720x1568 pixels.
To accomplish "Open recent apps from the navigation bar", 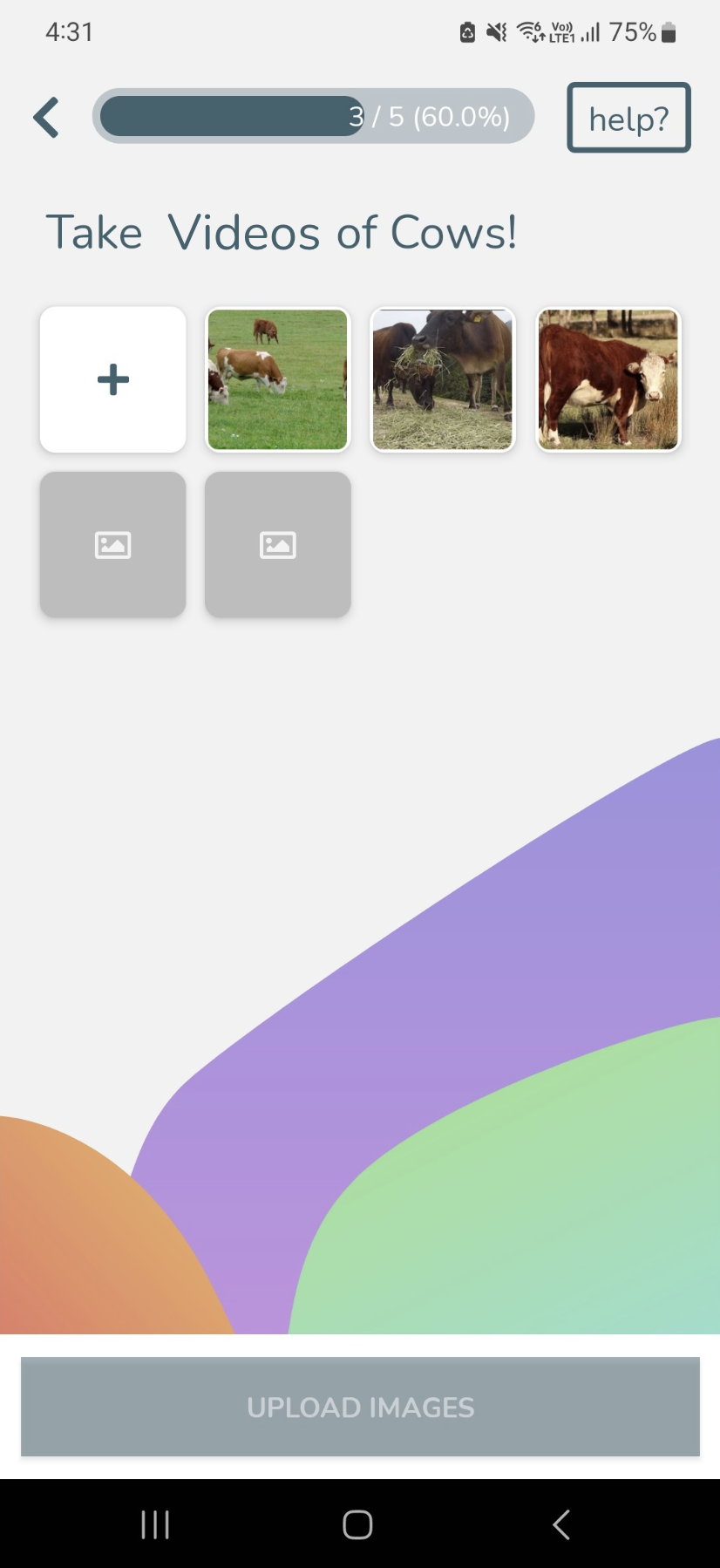I will tap(155, 1524).
